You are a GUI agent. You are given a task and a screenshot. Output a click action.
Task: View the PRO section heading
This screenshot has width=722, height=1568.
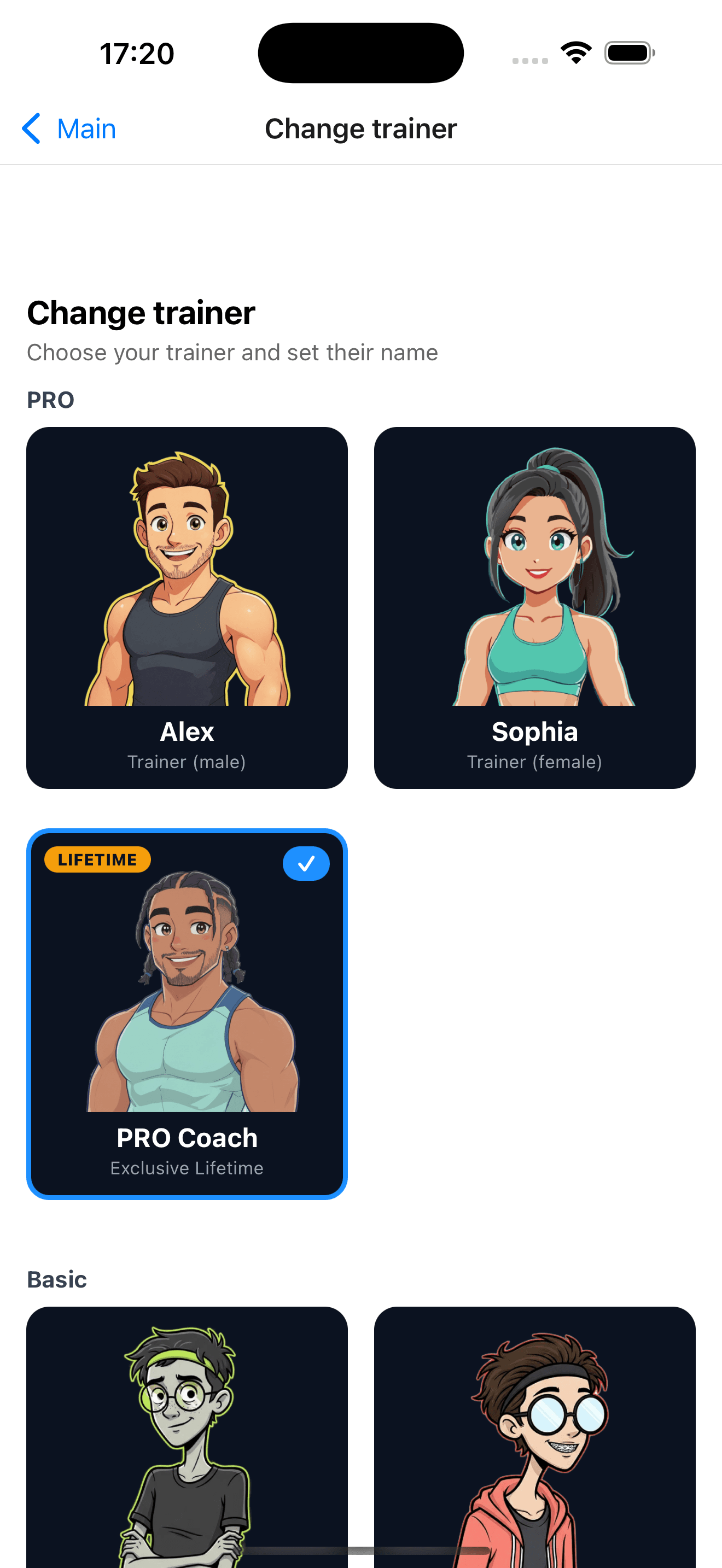tap(50, 399)
